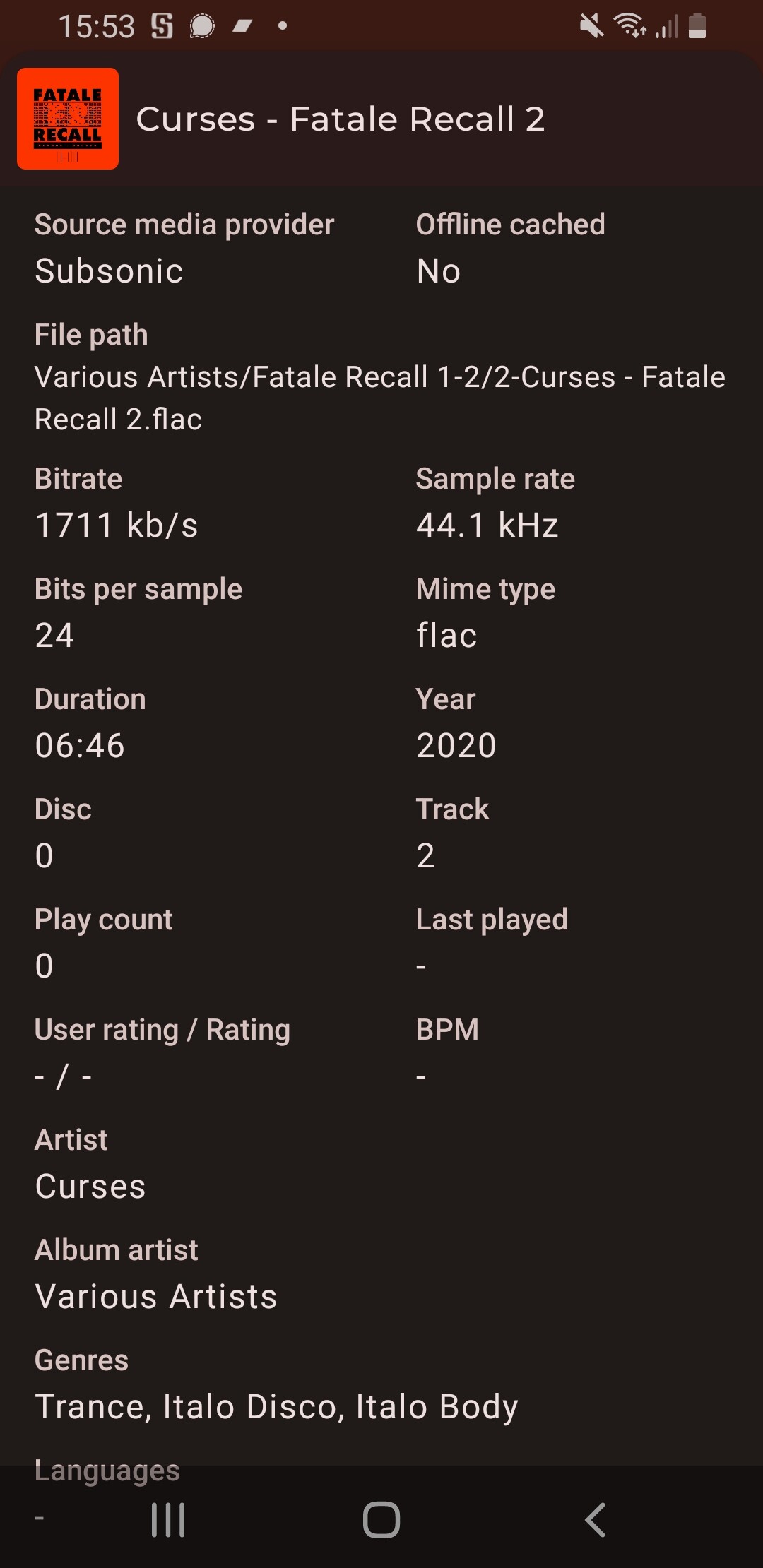Go to the home screen

point(381,1520)
